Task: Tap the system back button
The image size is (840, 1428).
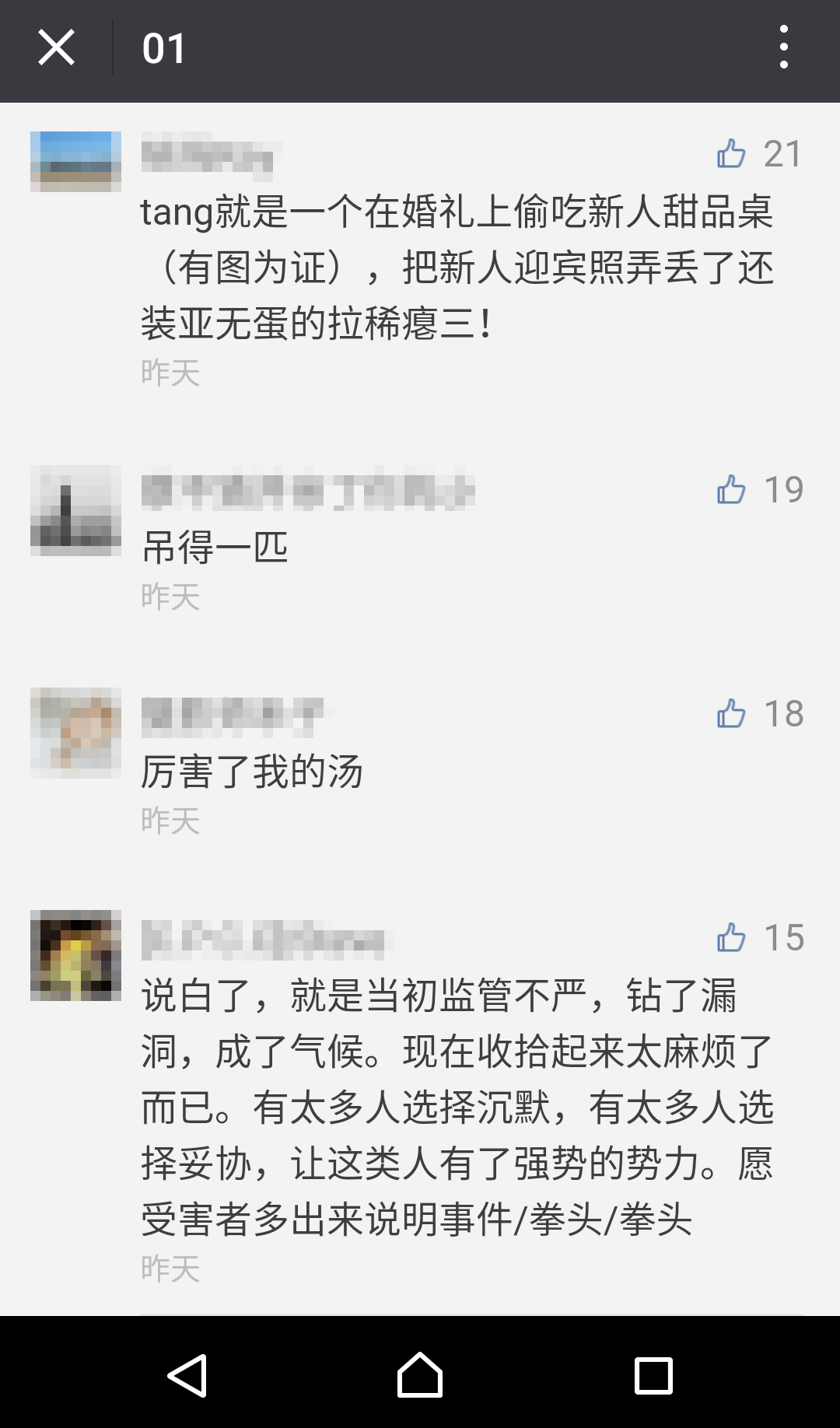Action: [187, 1375]
